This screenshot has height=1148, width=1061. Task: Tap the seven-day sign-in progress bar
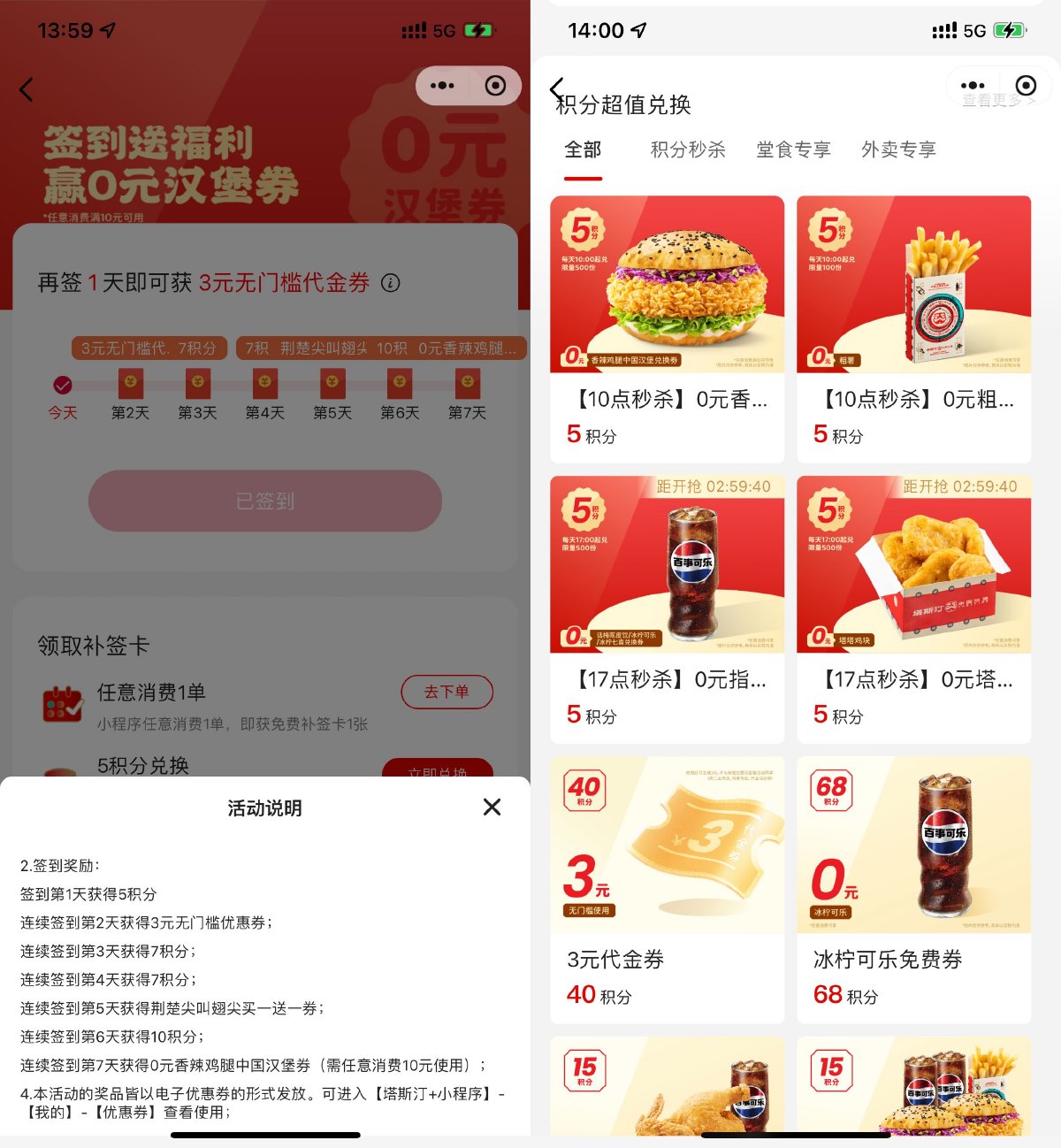tap(264, 381)
